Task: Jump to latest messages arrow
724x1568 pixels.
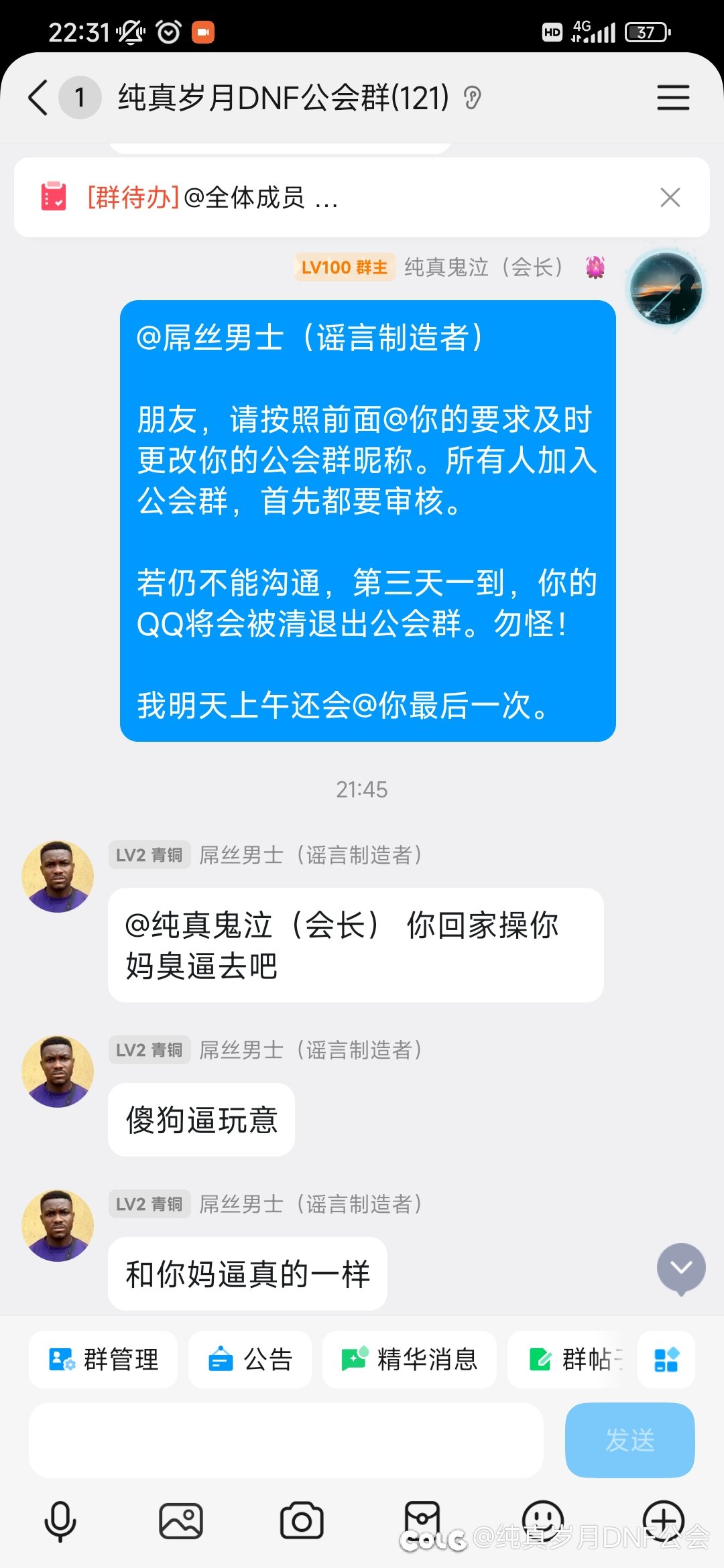Action: point(681,1267)
